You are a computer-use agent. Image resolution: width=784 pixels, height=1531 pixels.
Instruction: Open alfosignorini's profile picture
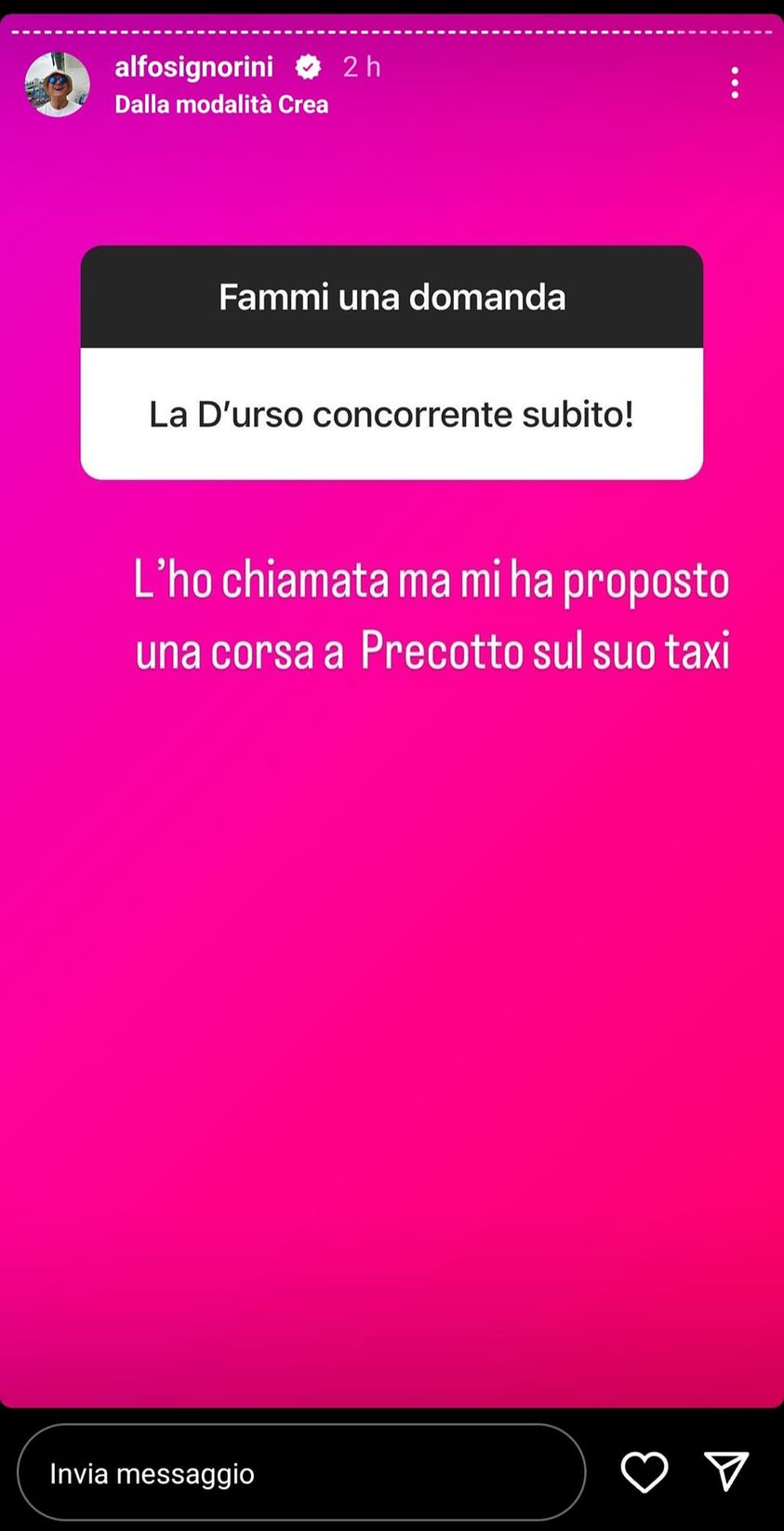[x=57, y=84]
